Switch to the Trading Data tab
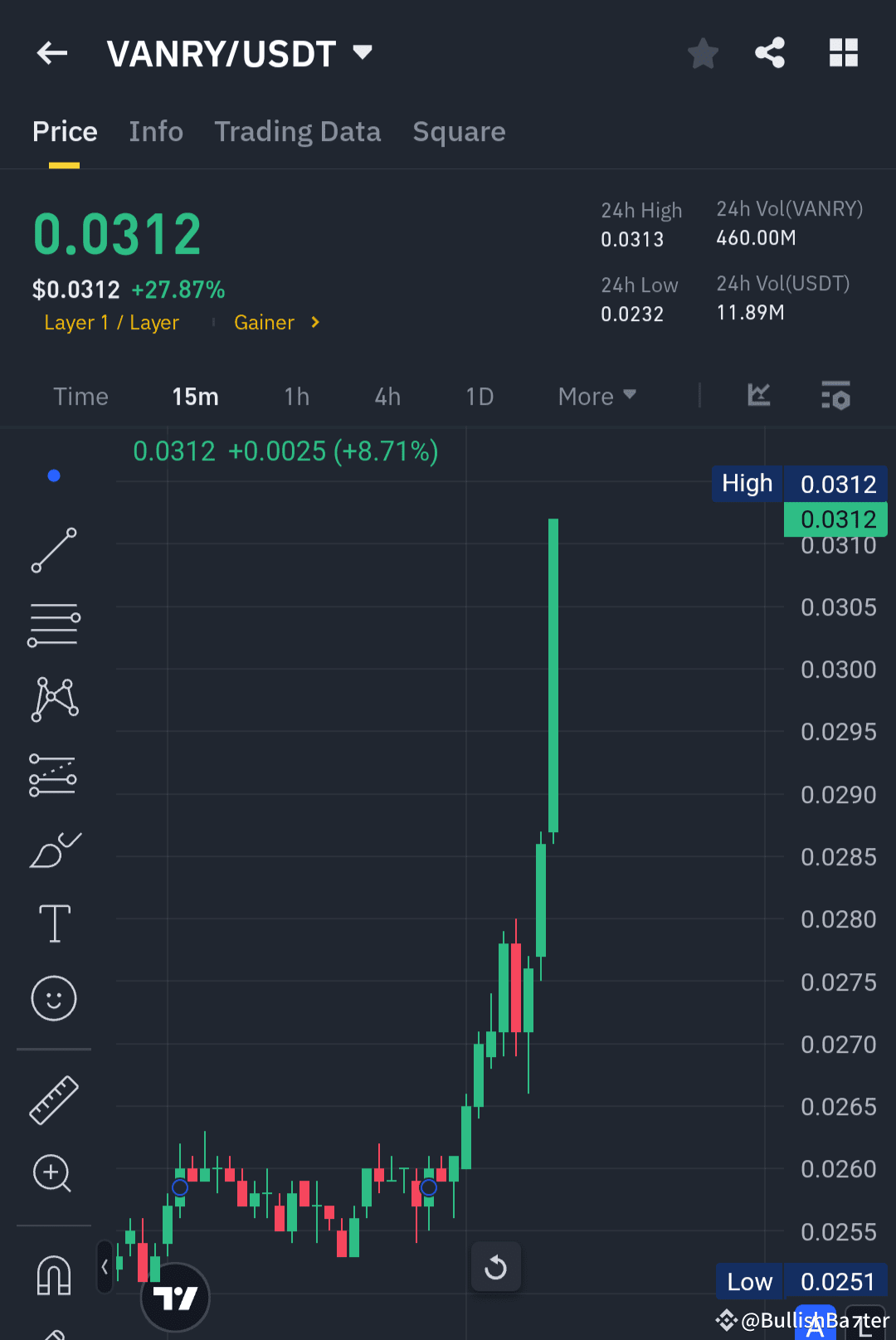Viewport: 896px width, 1340px height. tap(297, 131)
